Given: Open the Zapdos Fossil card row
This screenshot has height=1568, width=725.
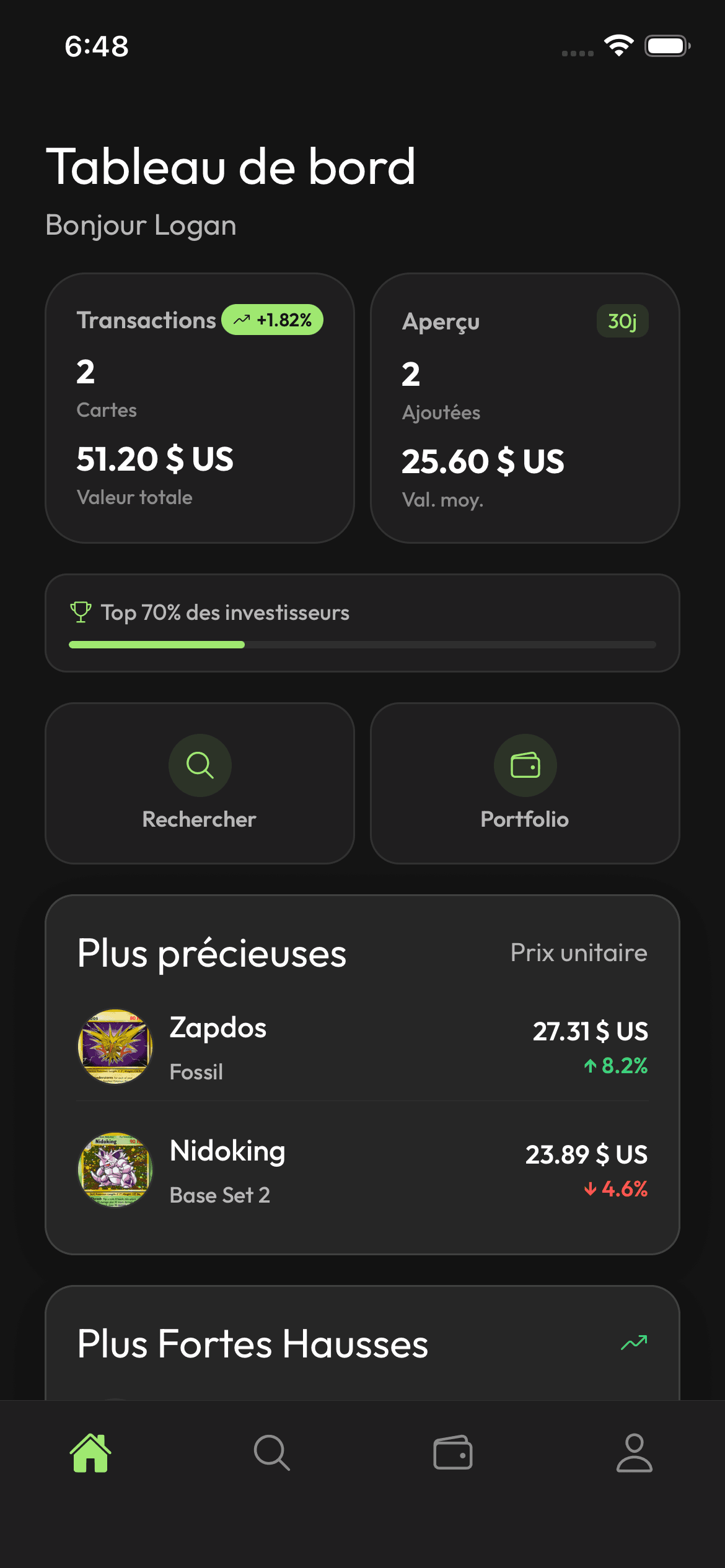Looking at the screenshot, I should click(x=362, y=1047).
